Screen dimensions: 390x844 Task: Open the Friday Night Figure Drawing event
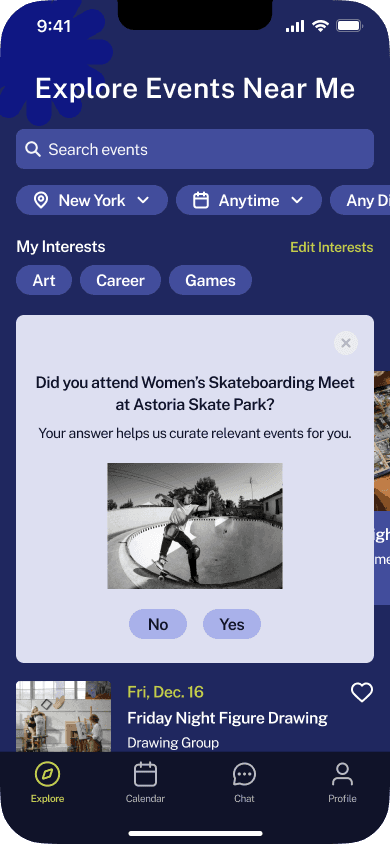(227, 718)
